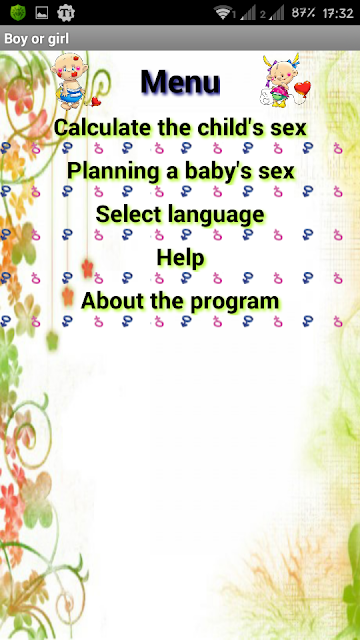Open the Select language option
Viewport: 360px width, 640px height.
click(x=180, y=214)
